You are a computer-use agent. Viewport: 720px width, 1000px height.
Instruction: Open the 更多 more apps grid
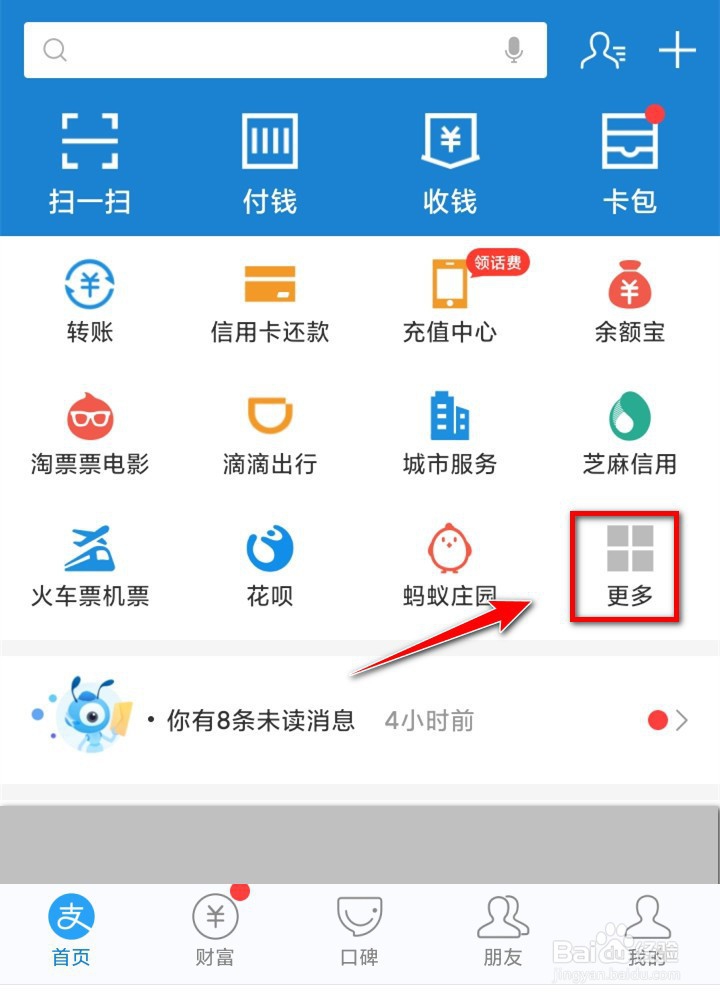[625, 562]
